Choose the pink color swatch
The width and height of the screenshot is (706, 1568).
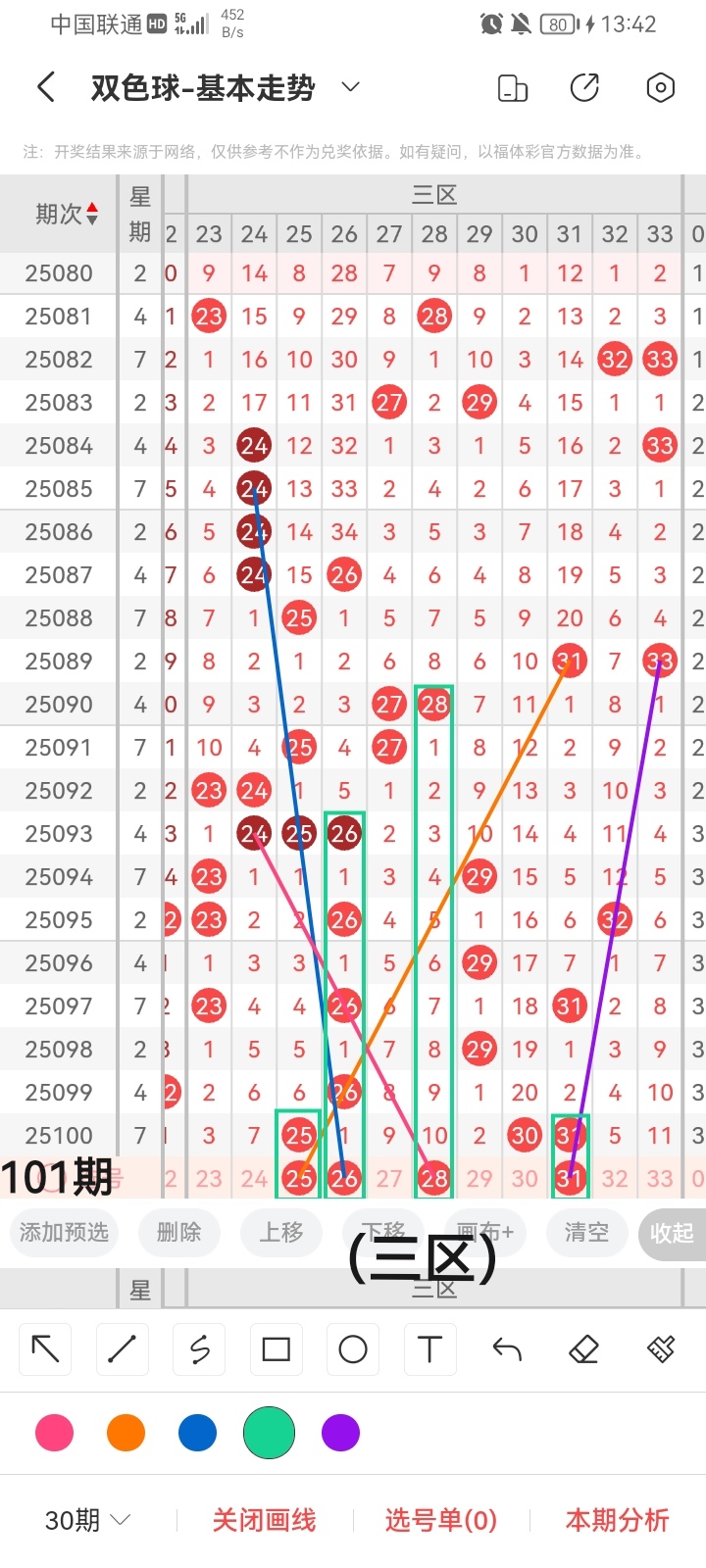coord(54,1433)
